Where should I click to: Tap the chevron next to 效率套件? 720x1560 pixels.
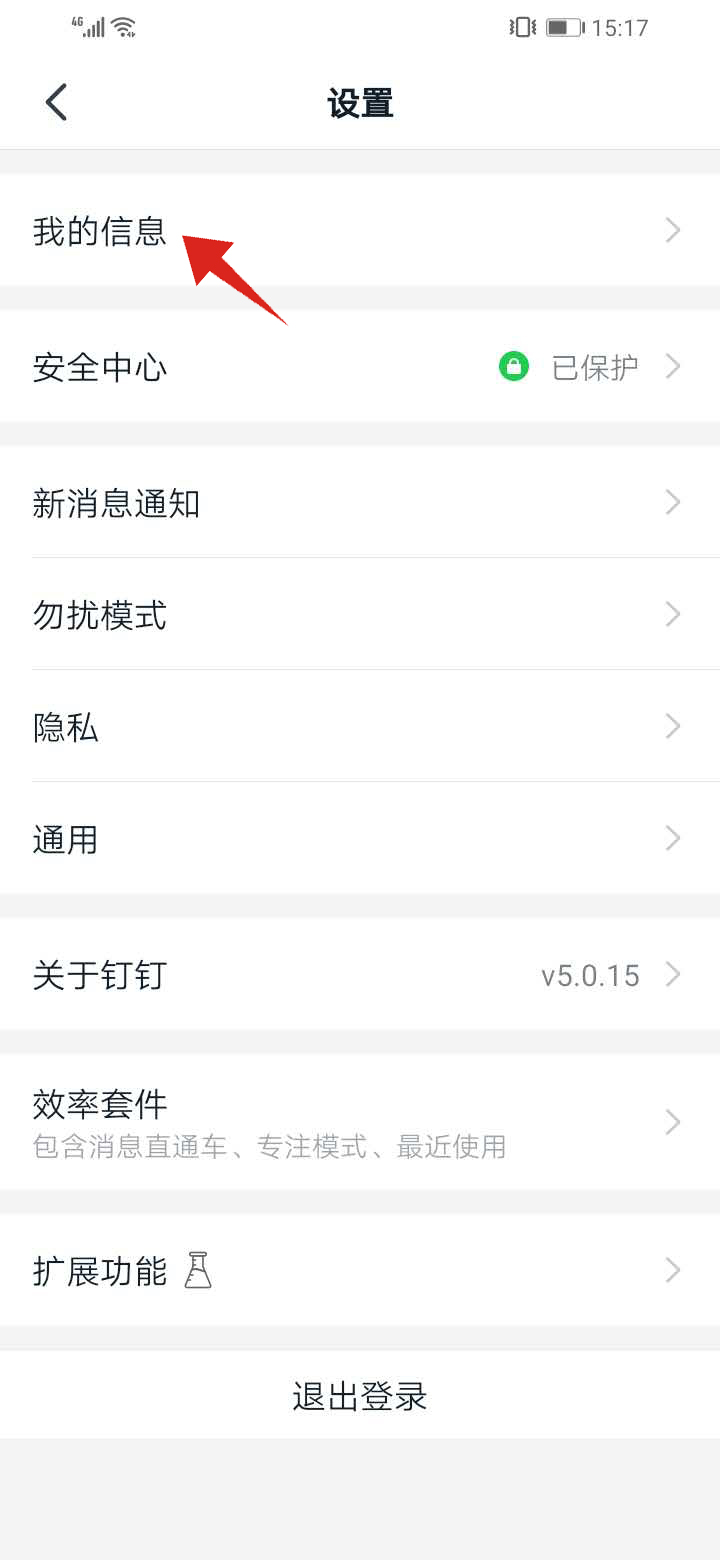click(672, 1122)
